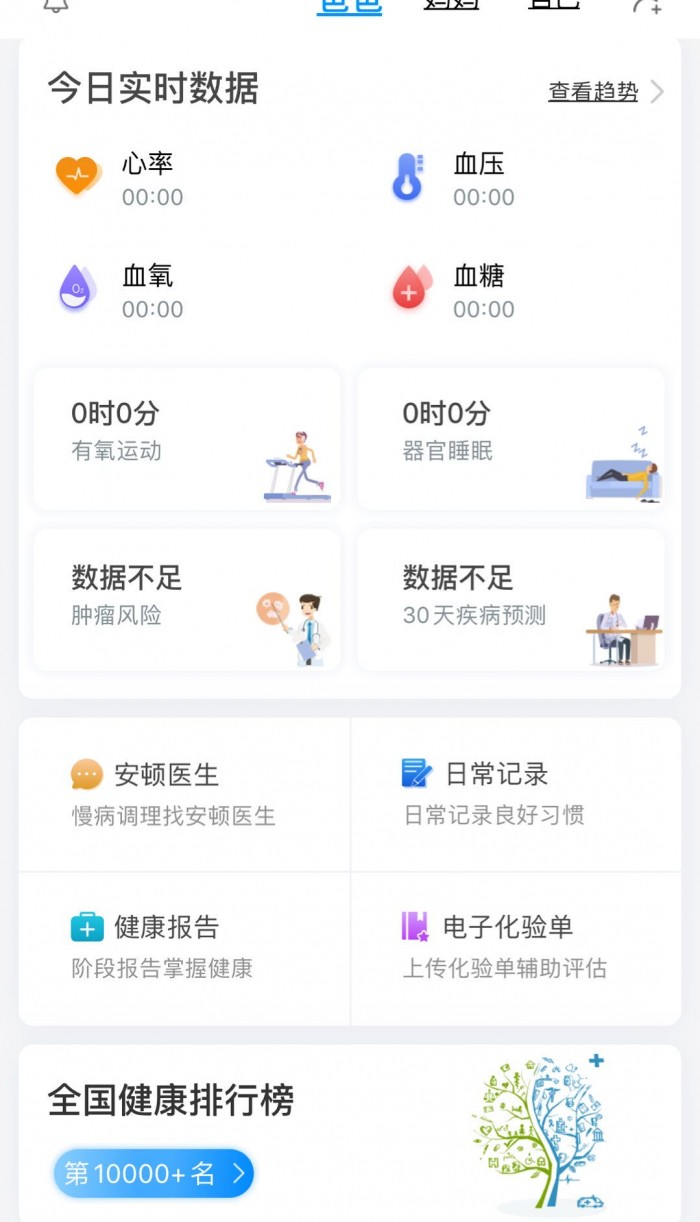Viewport: 700px width, 1222px height.
Task: Open the 查看趋势 trends link
Action: (x=604, y=92)
